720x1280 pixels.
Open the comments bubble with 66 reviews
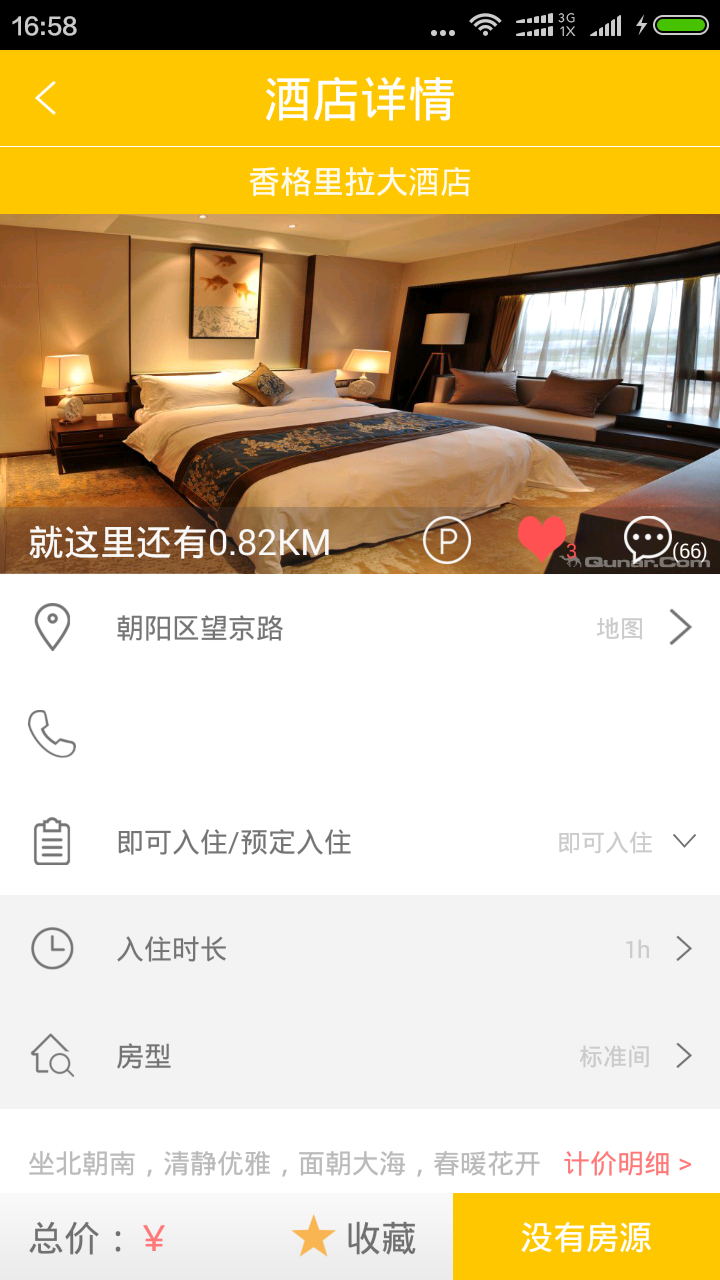(x=648, y=540)
